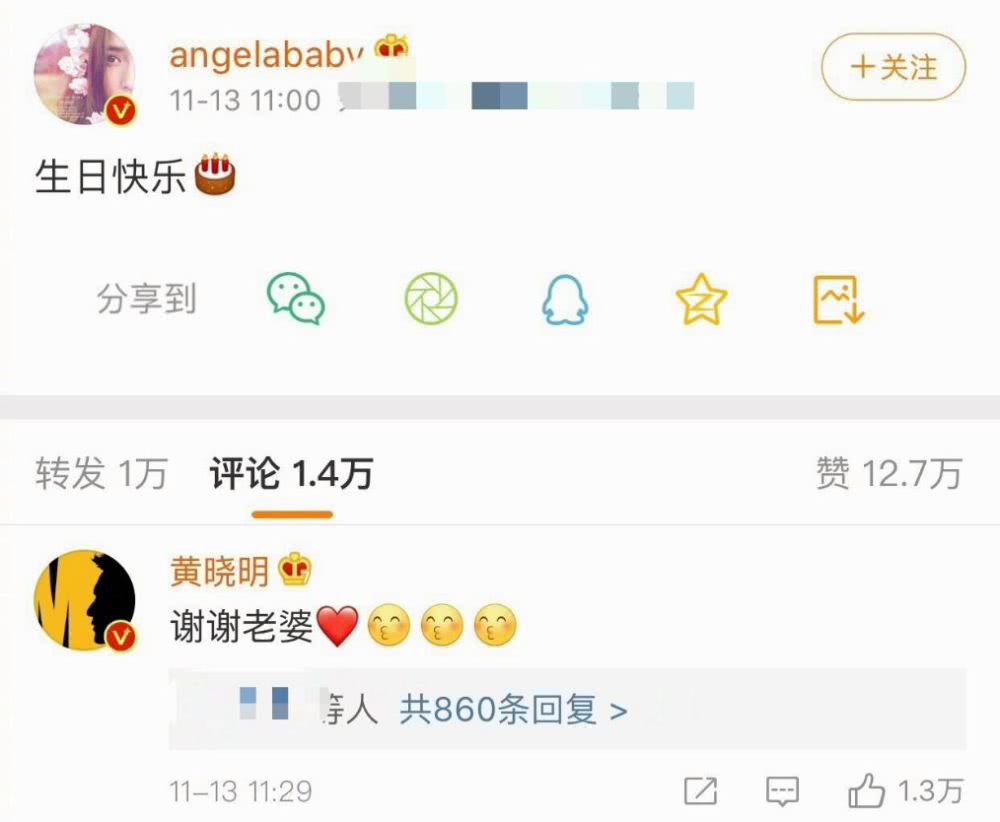This screenshot has height=822, width=1000.
Task: Share post to WeChat Moments
Action: tap(430, 299)
